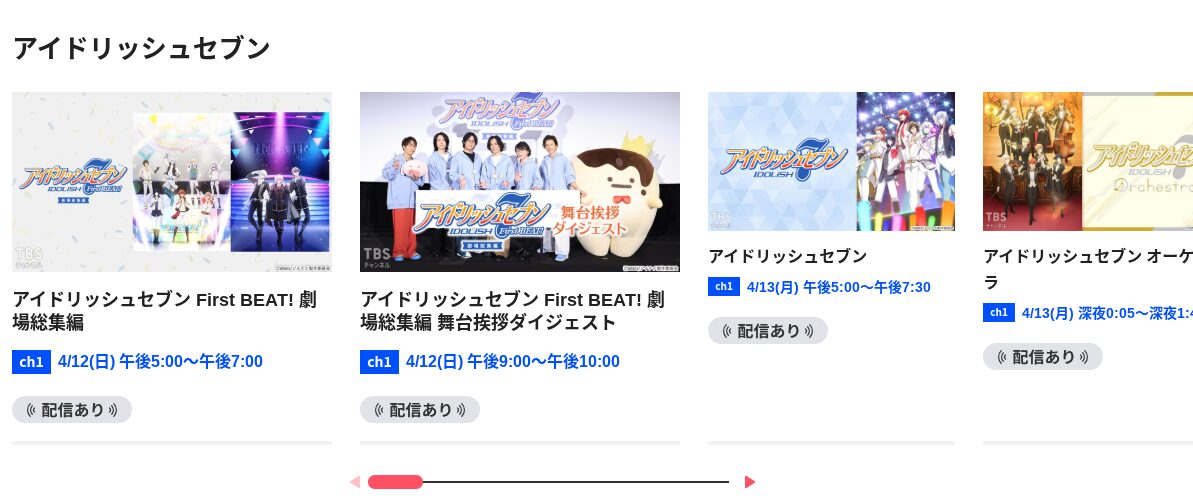Tap the First BEAT! 劇場総集編 title link
This screenshot has height=499, width=1193.
(x=164, y=311)
